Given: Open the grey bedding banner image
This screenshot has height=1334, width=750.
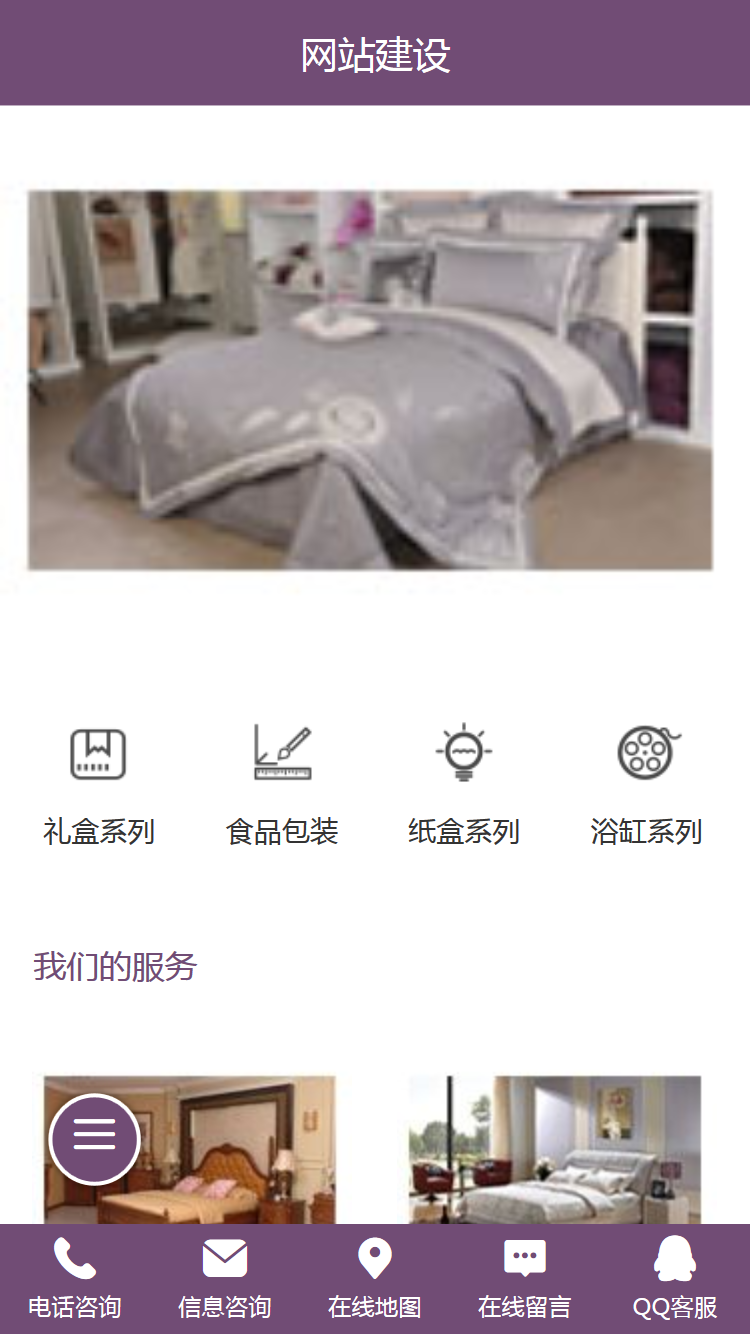Looking at the screenshot, I should (x=370, y=380).
